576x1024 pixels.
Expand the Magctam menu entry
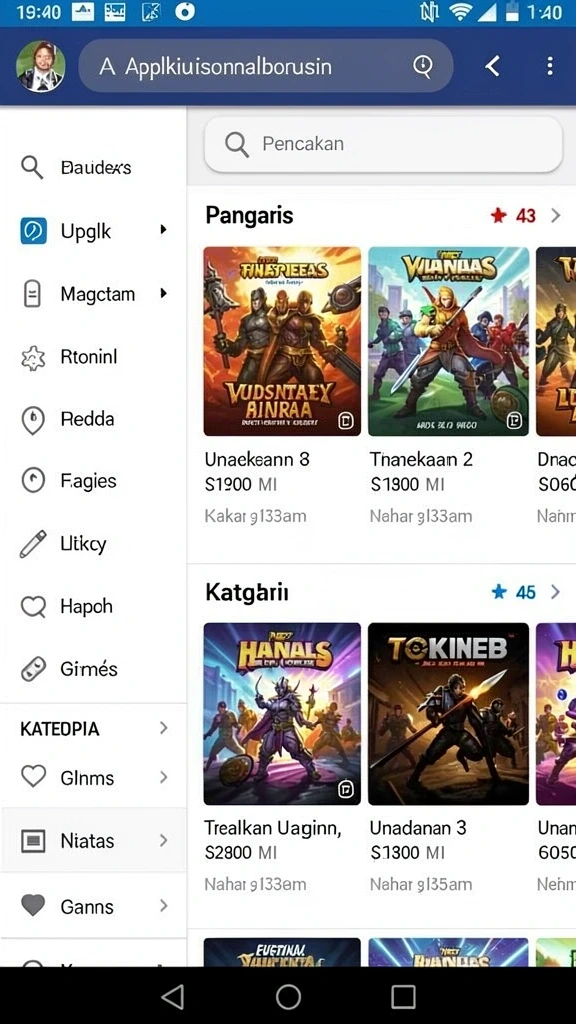click(93, 295)
